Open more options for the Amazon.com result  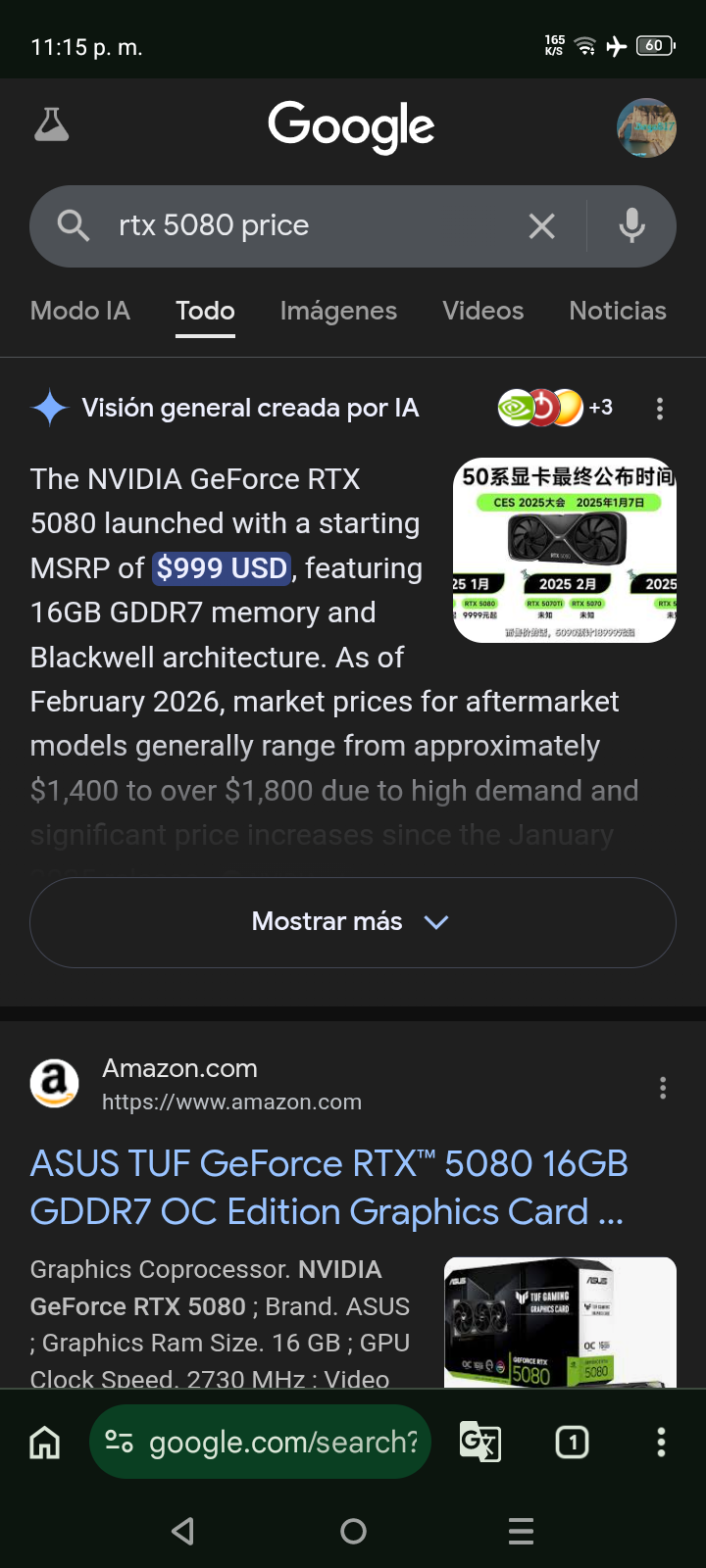[663, 1088]
